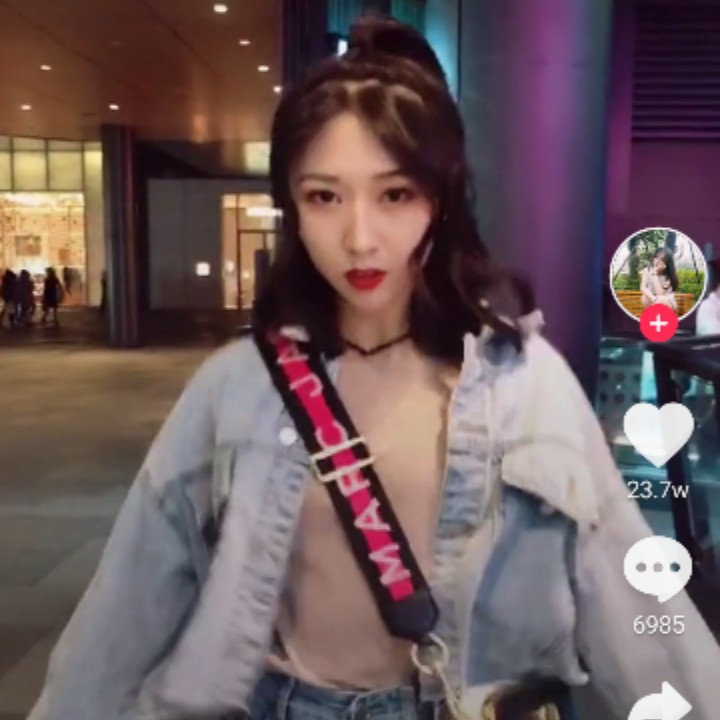Like the video with the heart icon
Screen dimensions: 720x720
[658, 433]
